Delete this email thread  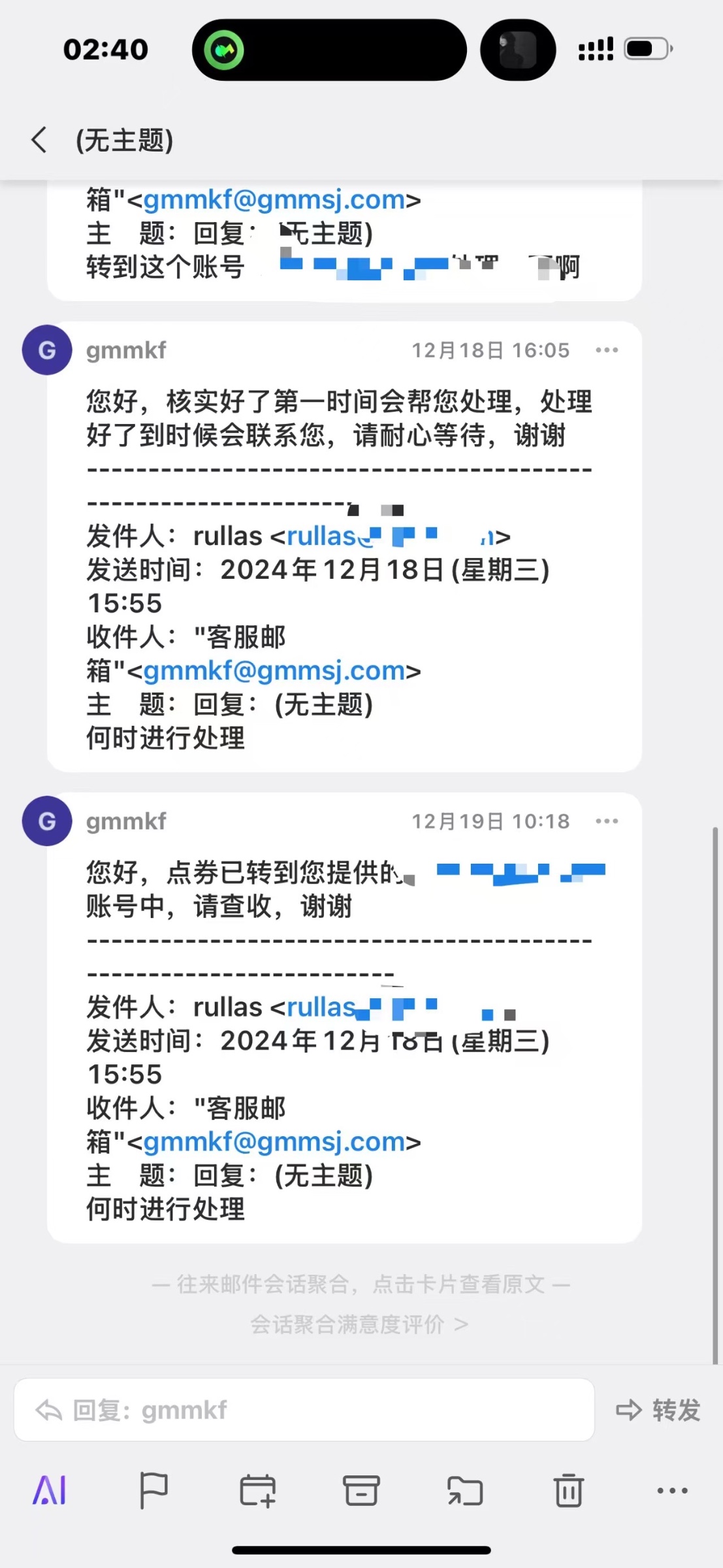coord(569,1491)
